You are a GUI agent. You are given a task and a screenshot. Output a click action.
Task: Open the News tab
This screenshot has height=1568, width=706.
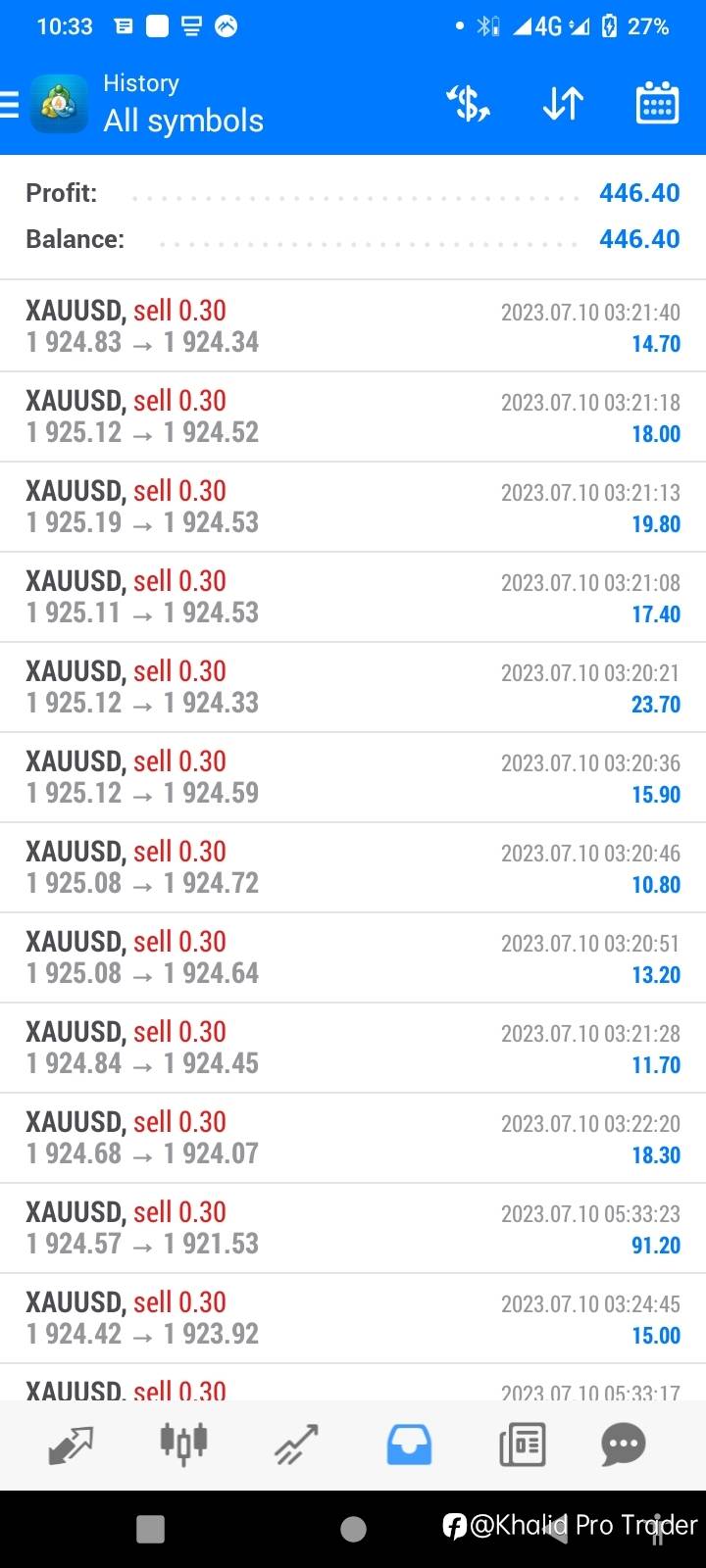(522, 1445)
